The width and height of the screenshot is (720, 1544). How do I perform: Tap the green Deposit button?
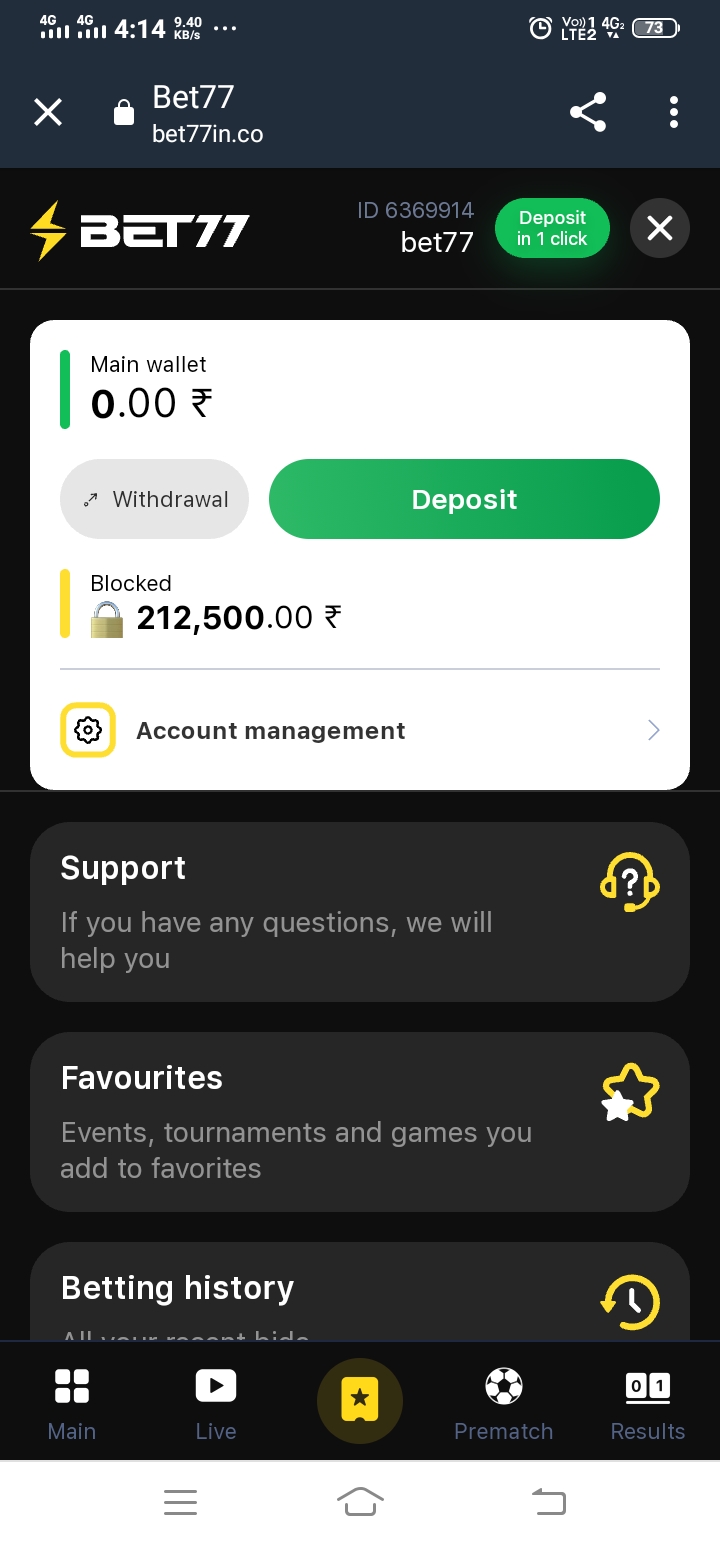pos(464,499)
